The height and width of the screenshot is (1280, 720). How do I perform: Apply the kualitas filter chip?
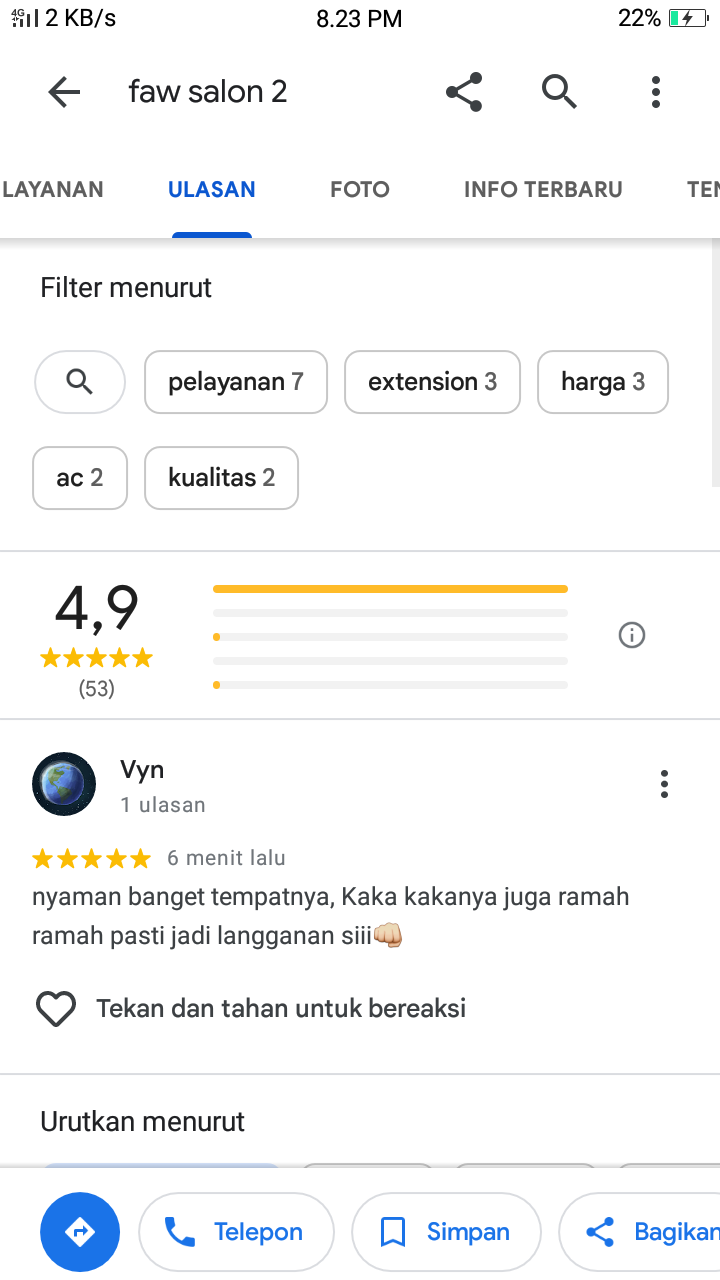tap(221, 478)
